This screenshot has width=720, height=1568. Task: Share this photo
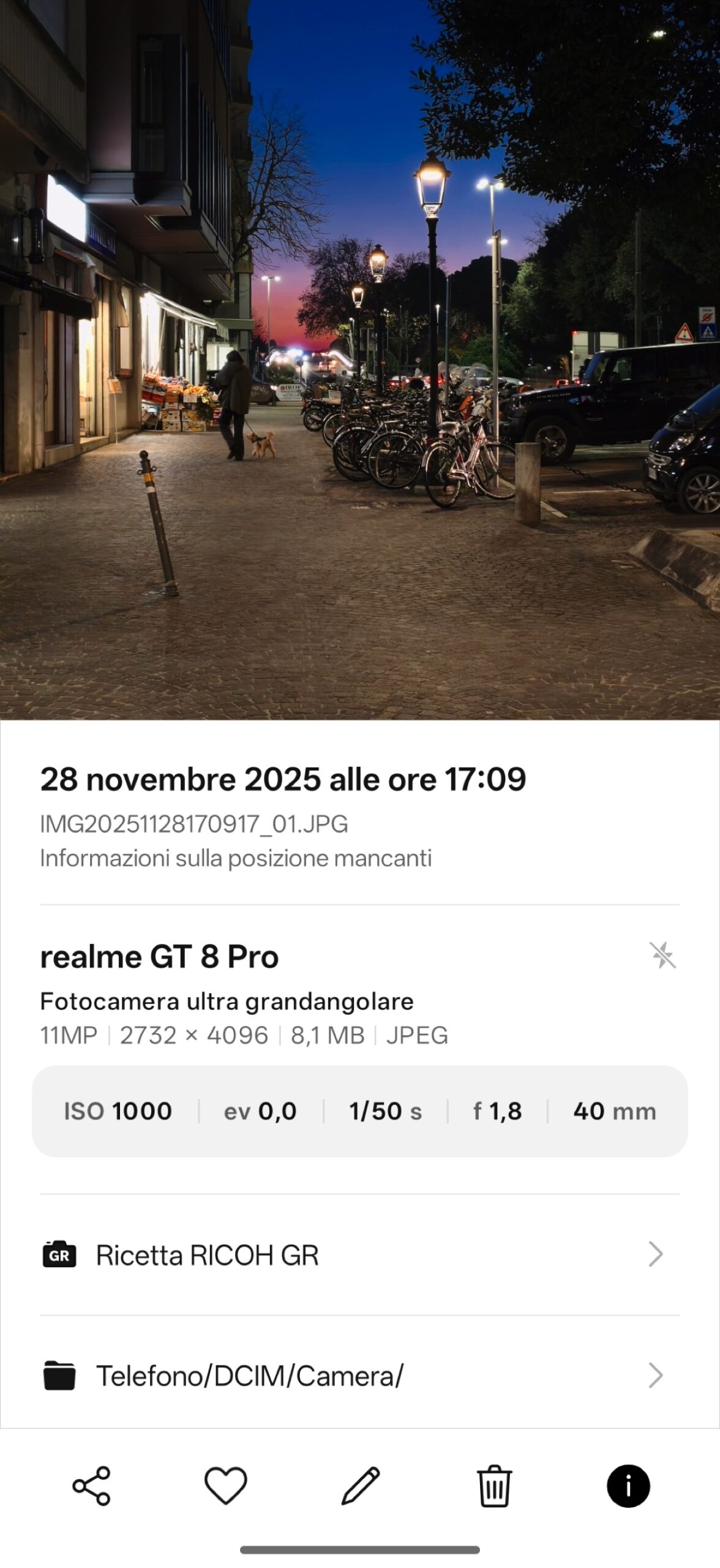coord(91,1485)
